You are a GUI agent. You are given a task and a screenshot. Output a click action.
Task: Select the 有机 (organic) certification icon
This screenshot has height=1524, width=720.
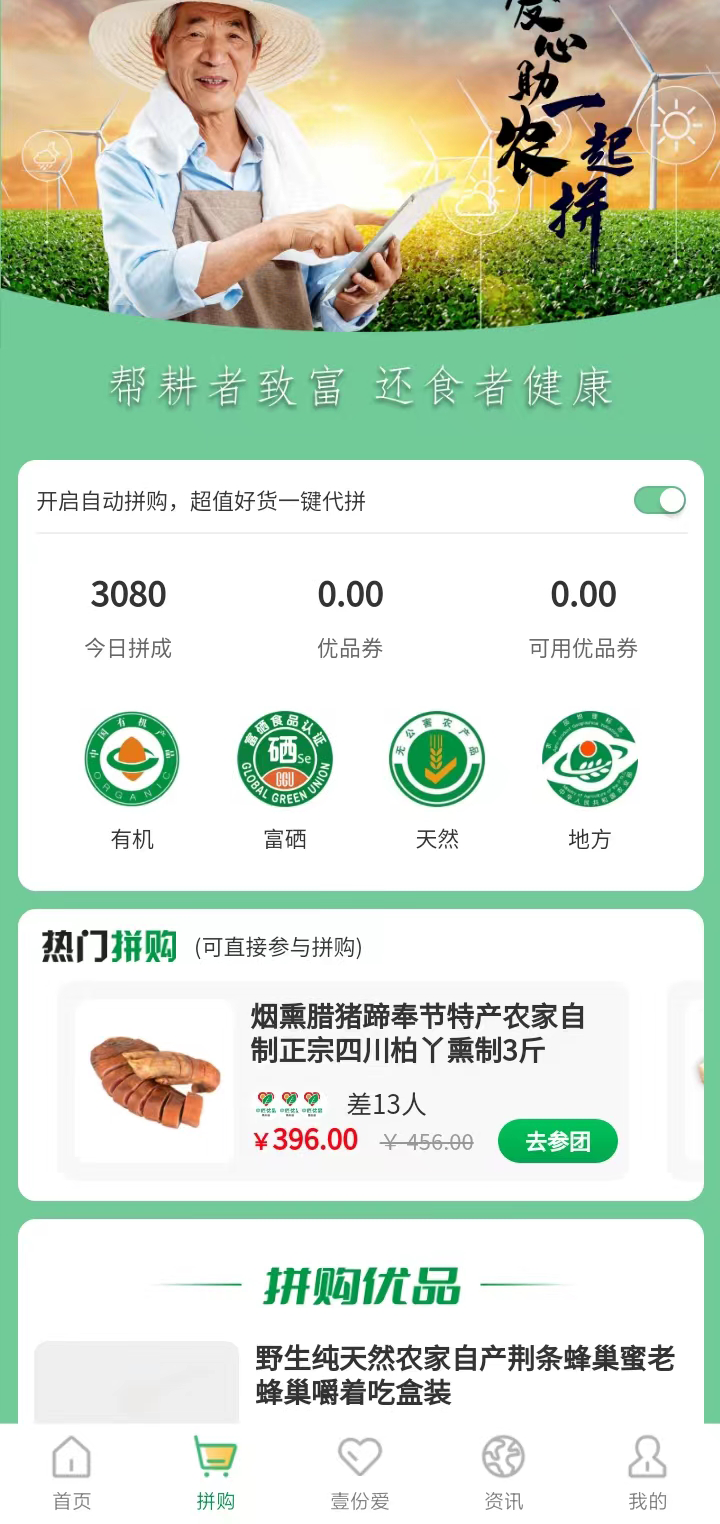pos(131,760)
